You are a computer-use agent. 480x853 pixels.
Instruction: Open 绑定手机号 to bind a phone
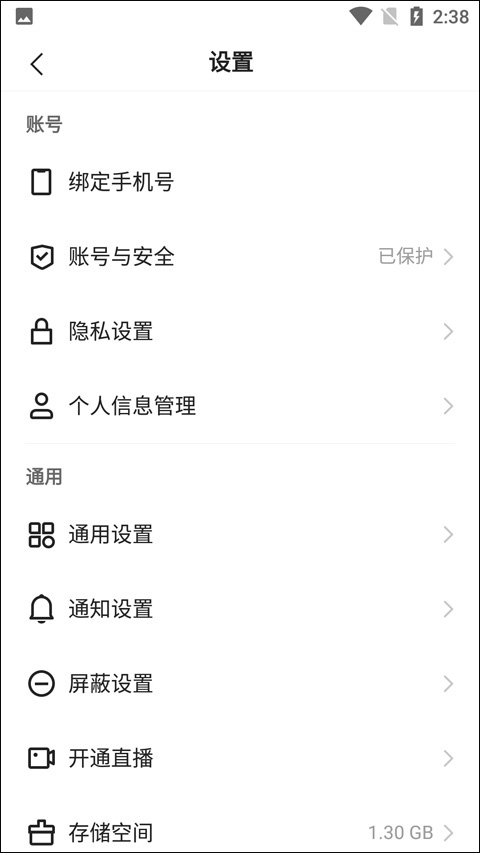(x=240, y=182)
